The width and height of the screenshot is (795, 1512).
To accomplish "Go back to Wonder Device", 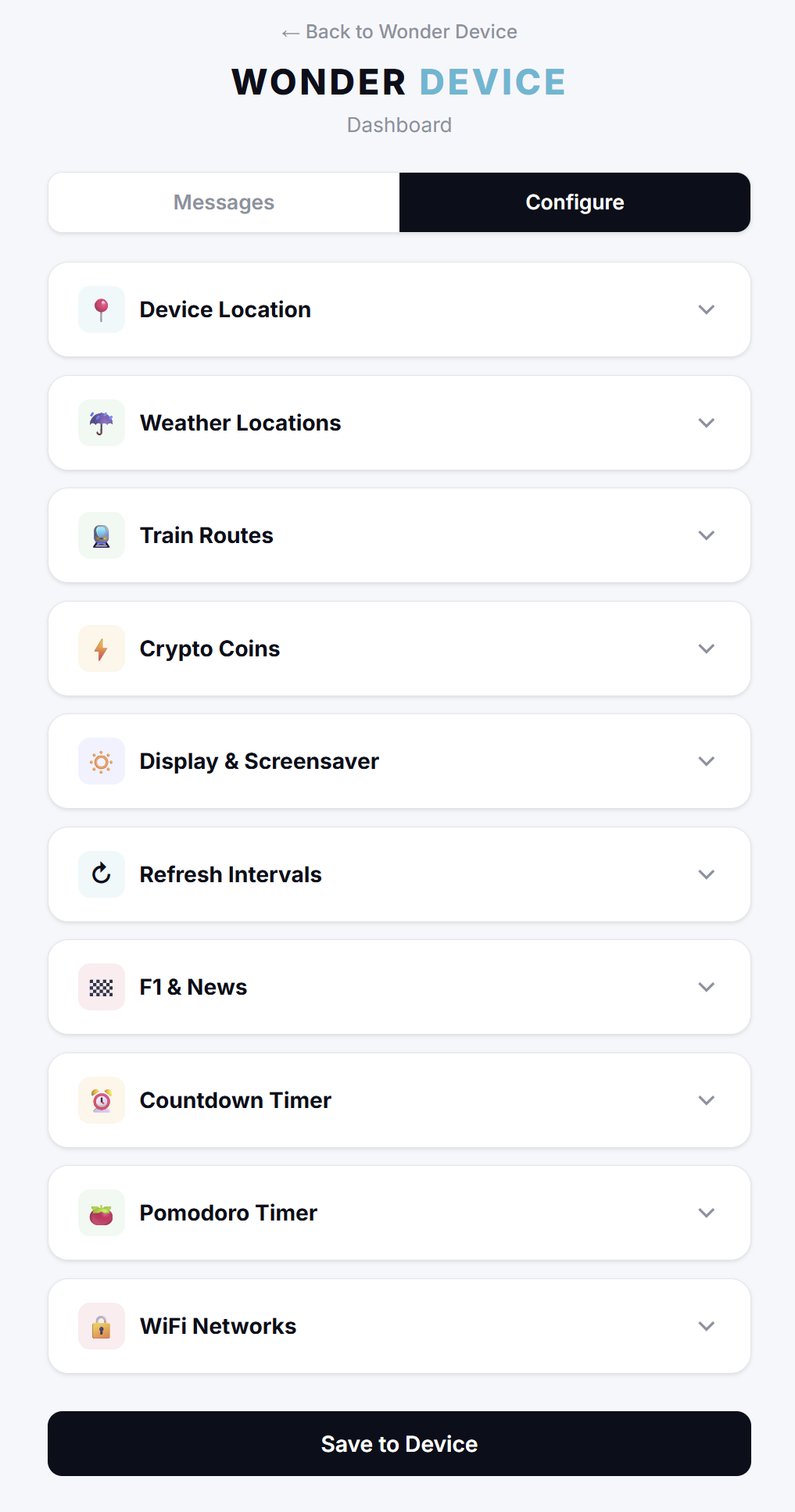I will point(399,32).
